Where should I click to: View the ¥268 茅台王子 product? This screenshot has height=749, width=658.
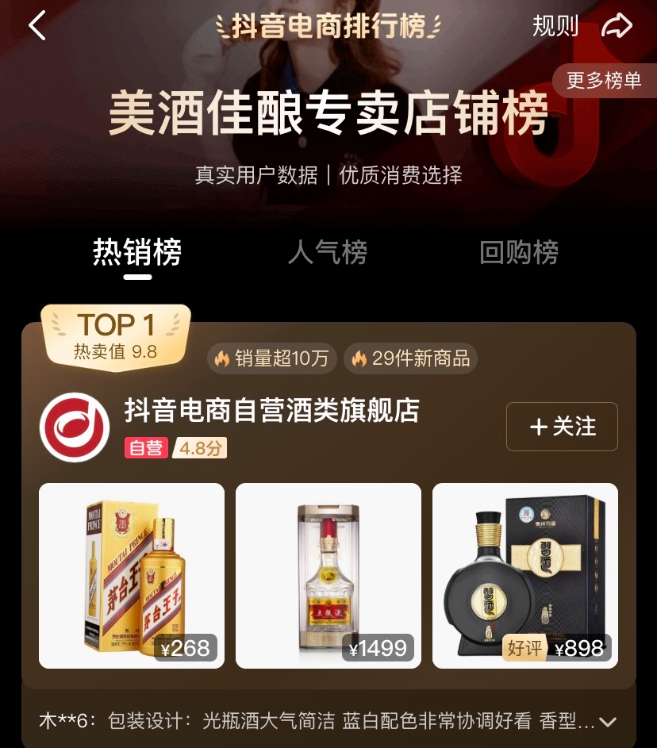131,575
